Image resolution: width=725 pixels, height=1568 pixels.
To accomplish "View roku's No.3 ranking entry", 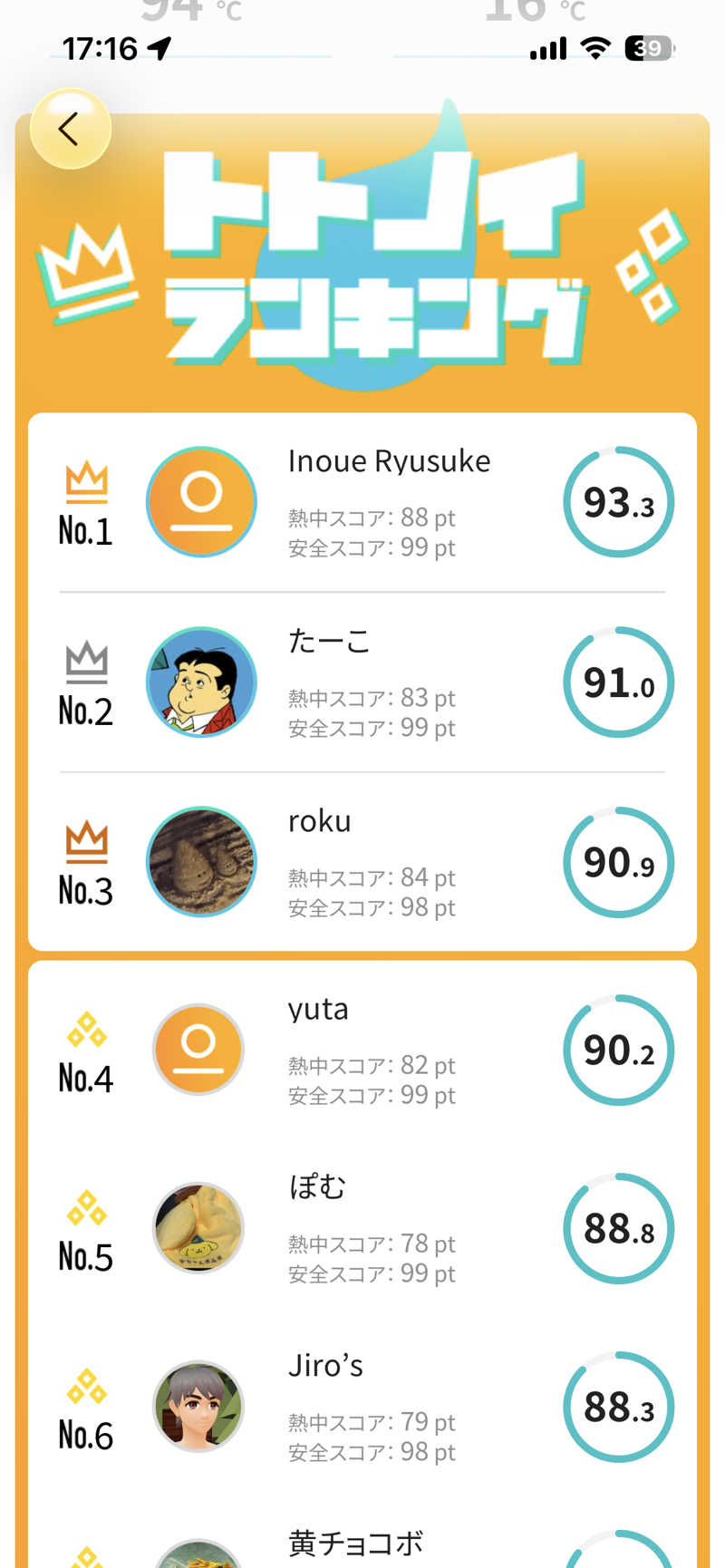I will click(x=362, y=862).
